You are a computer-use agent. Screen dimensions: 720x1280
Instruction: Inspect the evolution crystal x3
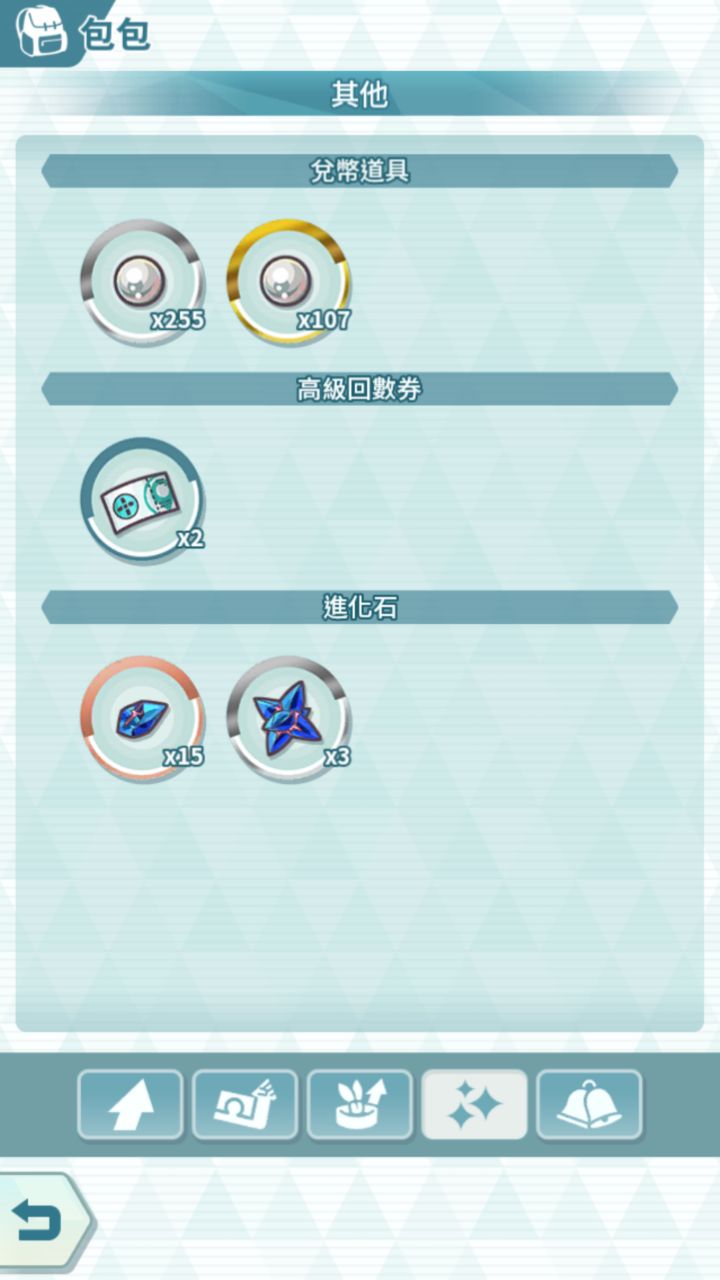click(288, 718)
